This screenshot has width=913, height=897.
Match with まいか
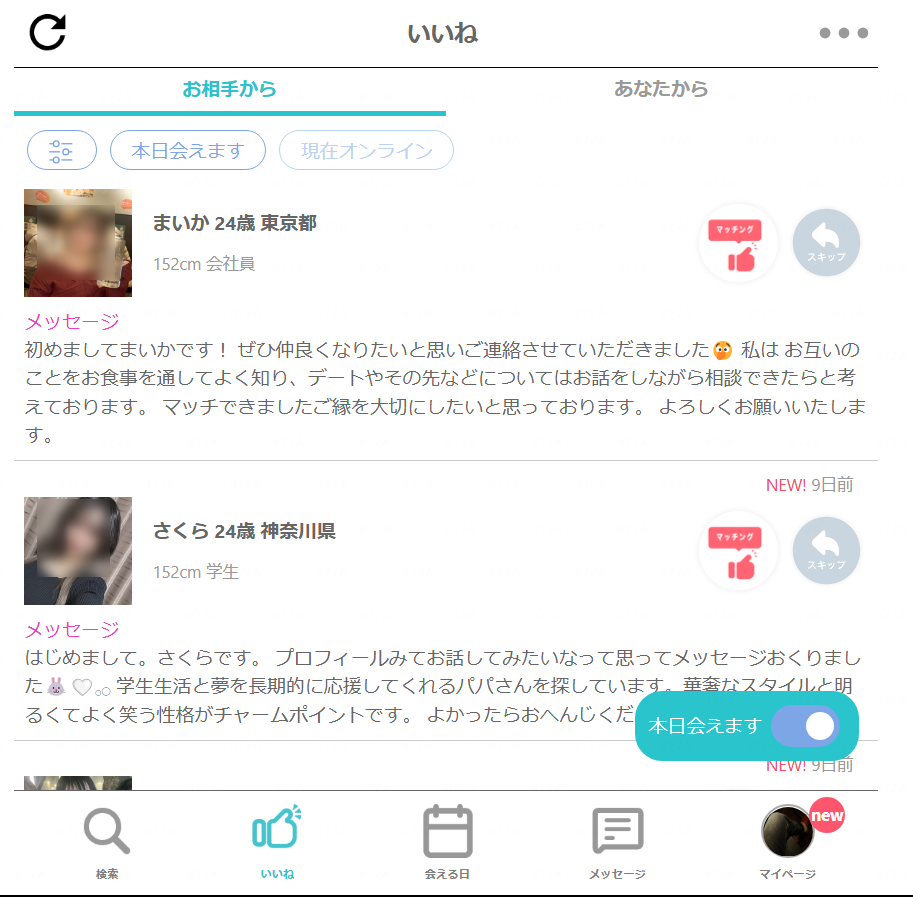pos(738,243)
